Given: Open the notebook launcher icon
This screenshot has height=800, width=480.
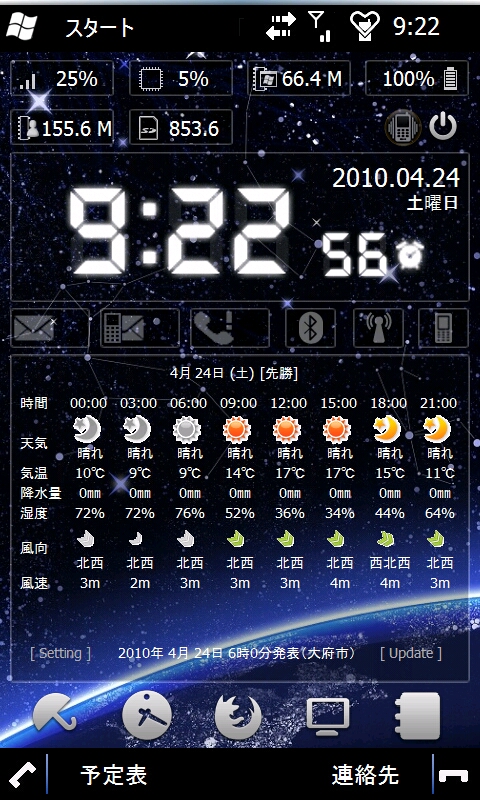Looking at the screenshot, I should click(x=417, y=716).
